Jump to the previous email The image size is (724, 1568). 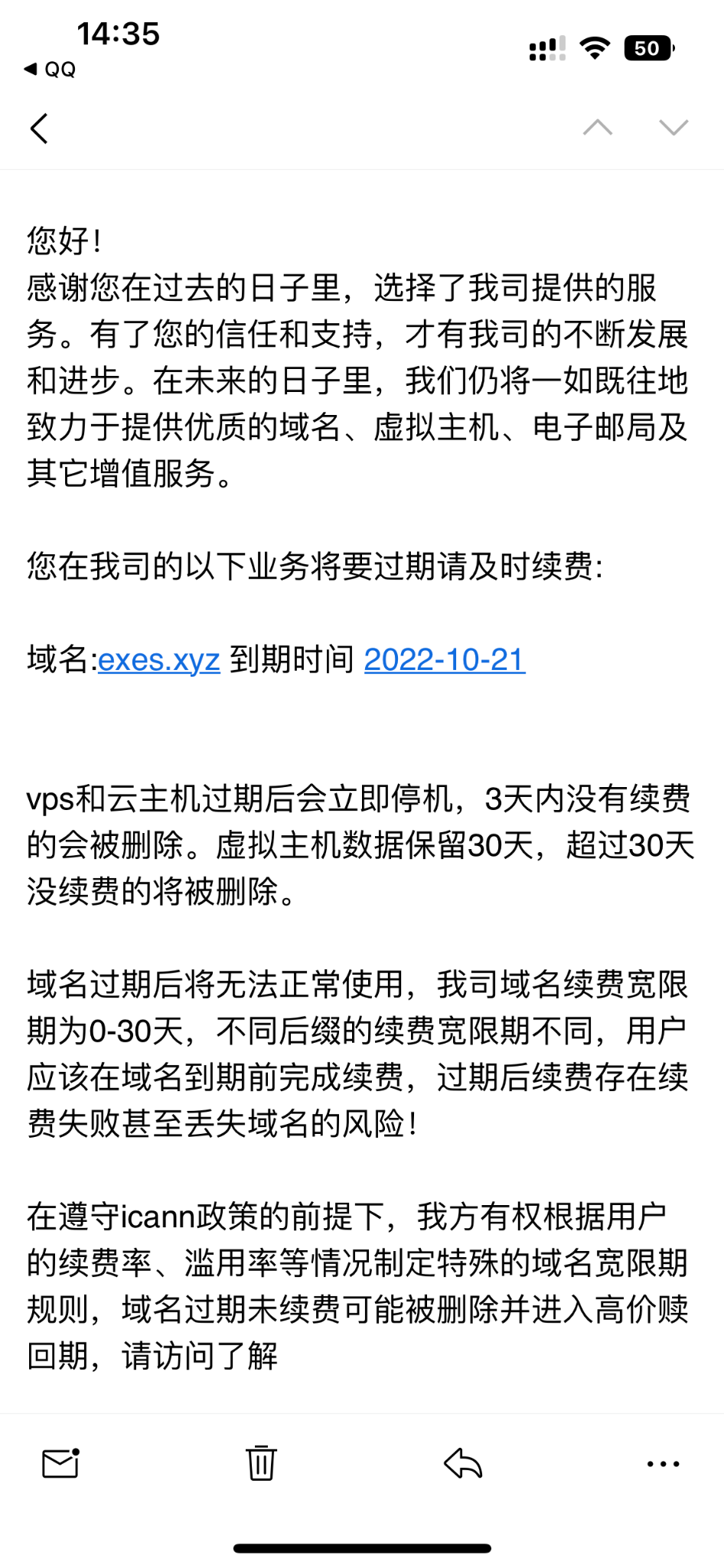pos(597,127)
